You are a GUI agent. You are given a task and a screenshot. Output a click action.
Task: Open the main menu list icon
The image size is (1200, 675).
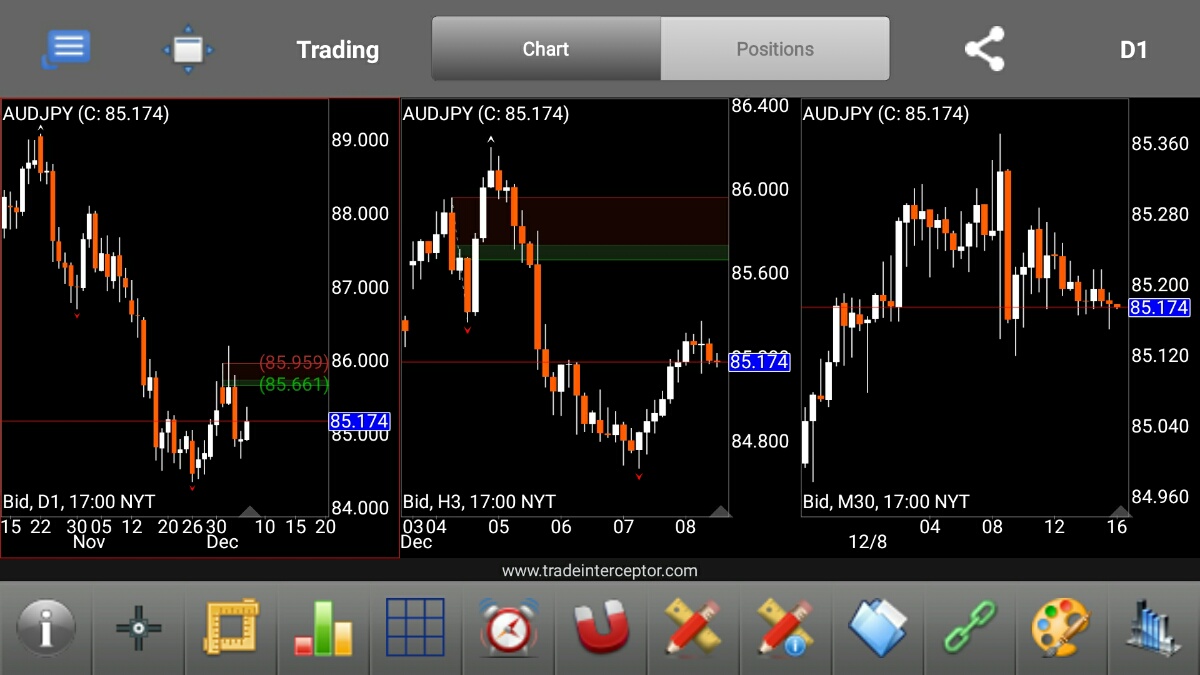point(66,49)
